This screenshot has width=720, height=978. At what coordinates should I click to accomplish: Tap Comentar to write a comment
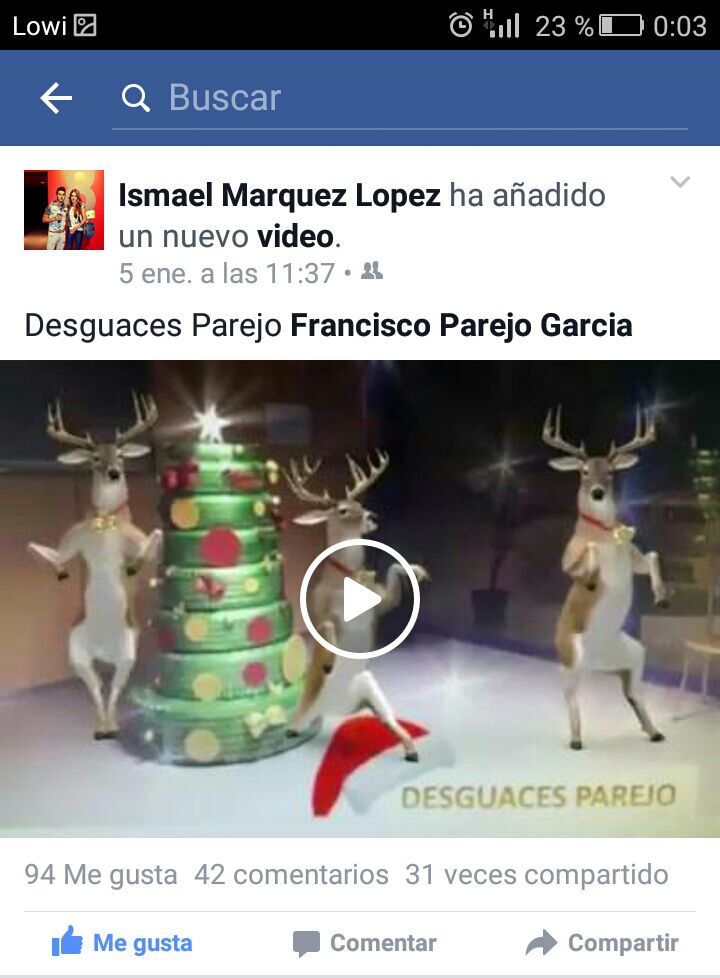coord(365,943)
